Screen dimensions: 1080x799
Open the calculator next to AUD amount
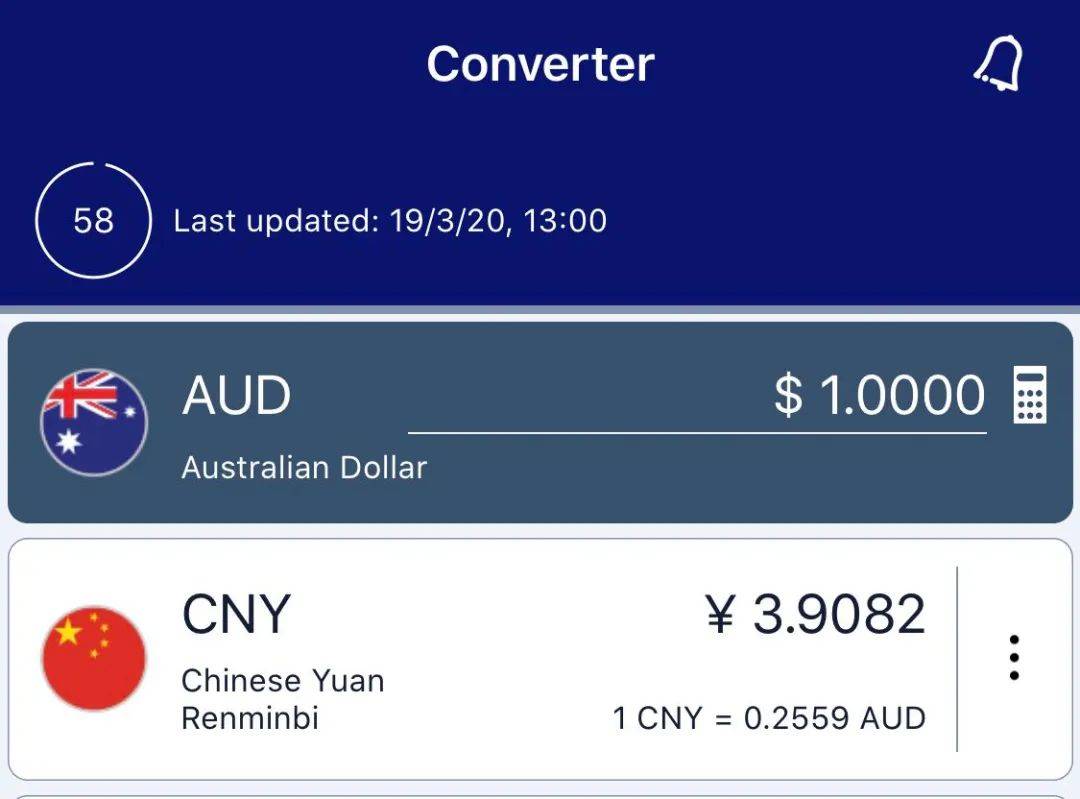1029,395
